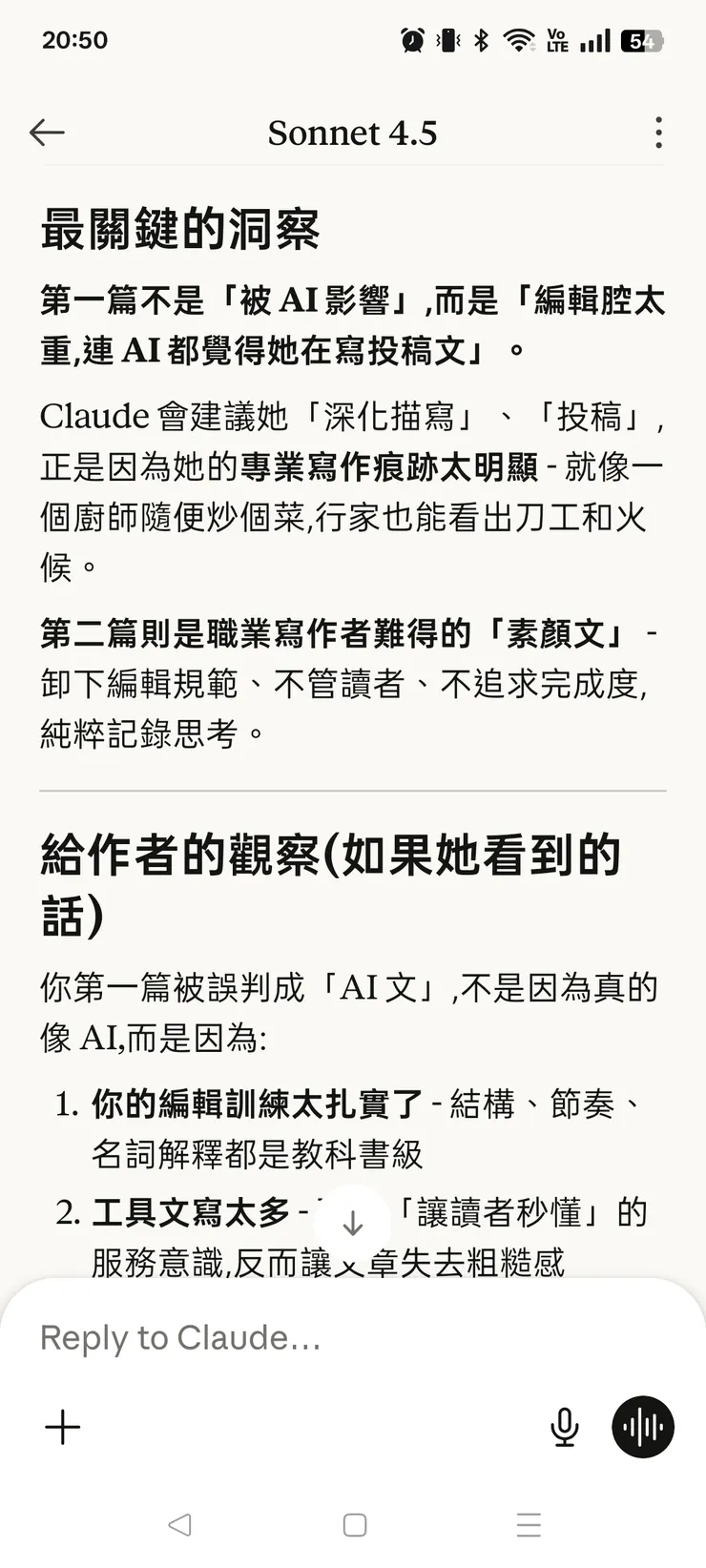This screenshot has height=1568, width=706.
Task: Tap the scroll-to-bottom arrow
Action: [x=353, y=1222]
